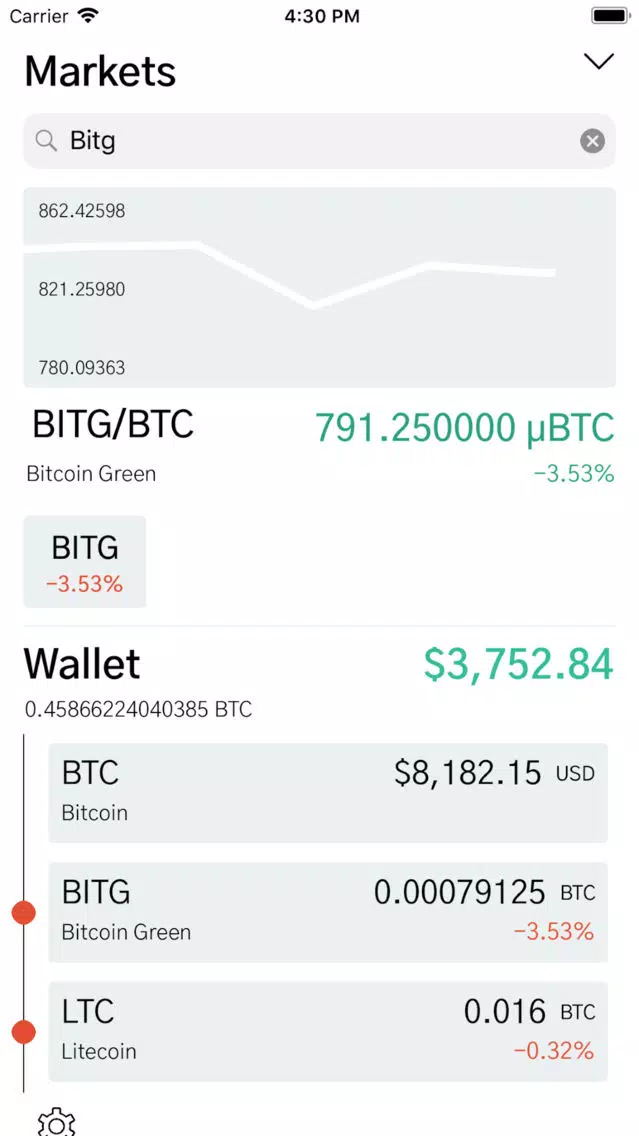Viewport: 639px width, 1136px height.
Task: Open the BITG Bitcoin Green wallet row
Action: (x=327, y=912)
